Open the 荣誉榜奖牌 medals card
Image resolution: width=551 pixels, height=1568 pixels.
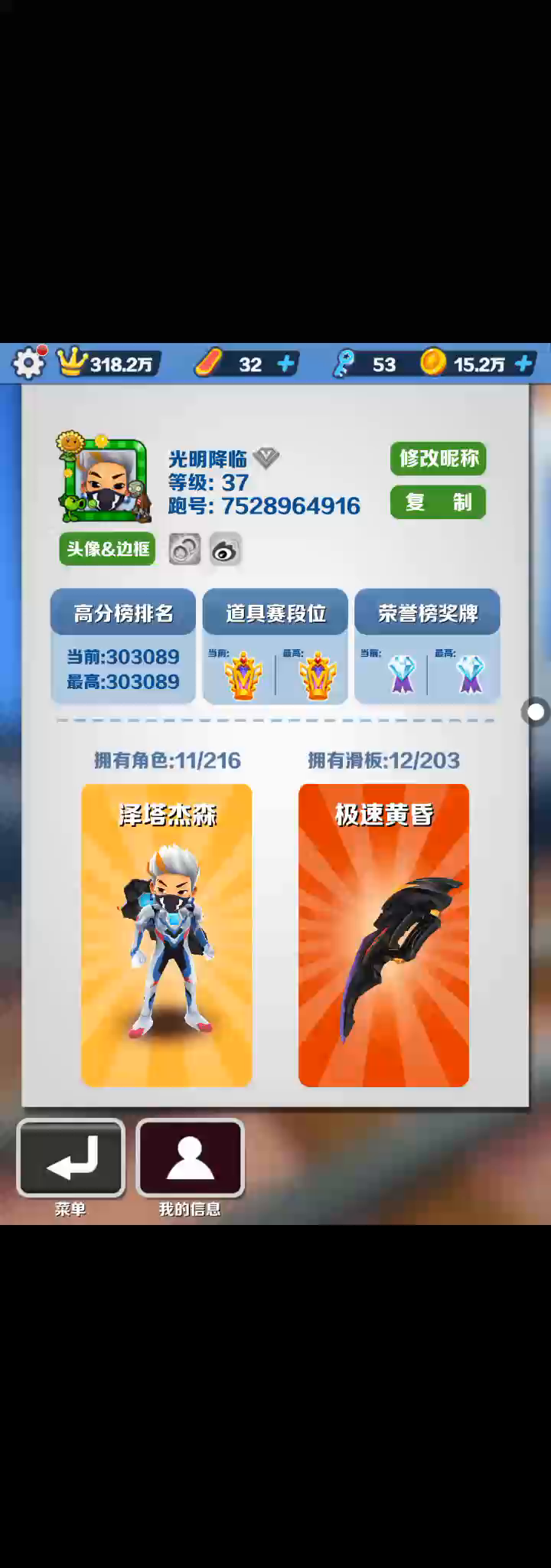coord(427,645)
